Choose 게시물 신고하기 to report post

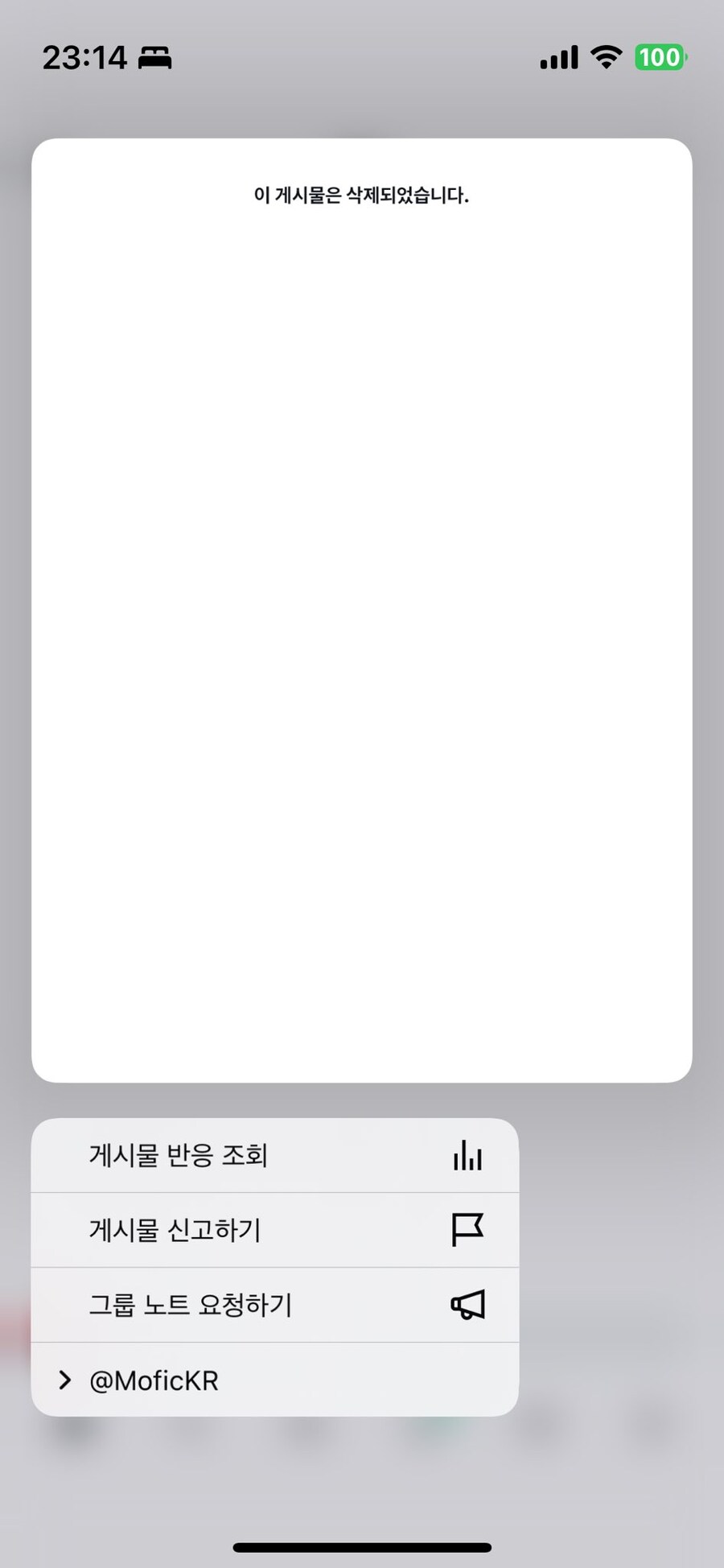coord(274,1230)
